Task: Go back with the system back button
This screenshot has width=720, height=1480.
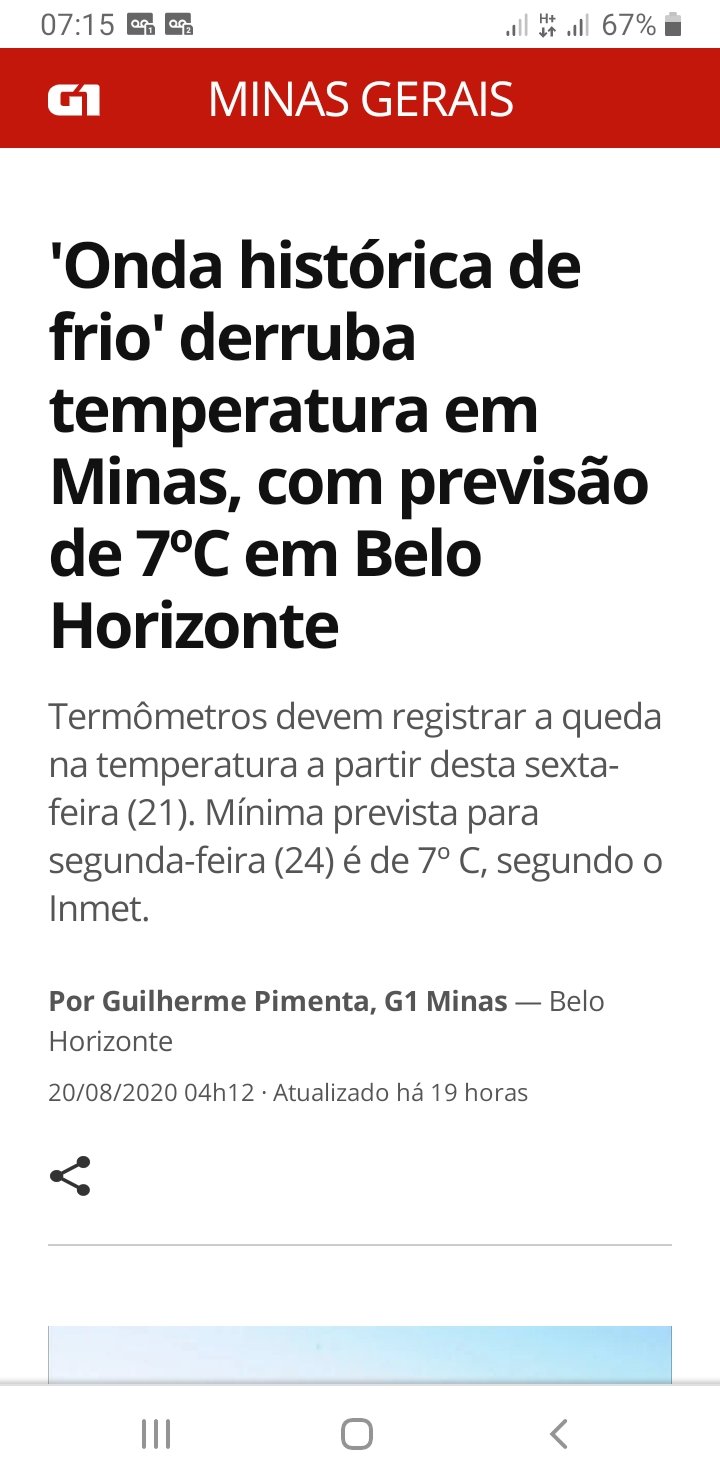Action: coord(559,1434)
